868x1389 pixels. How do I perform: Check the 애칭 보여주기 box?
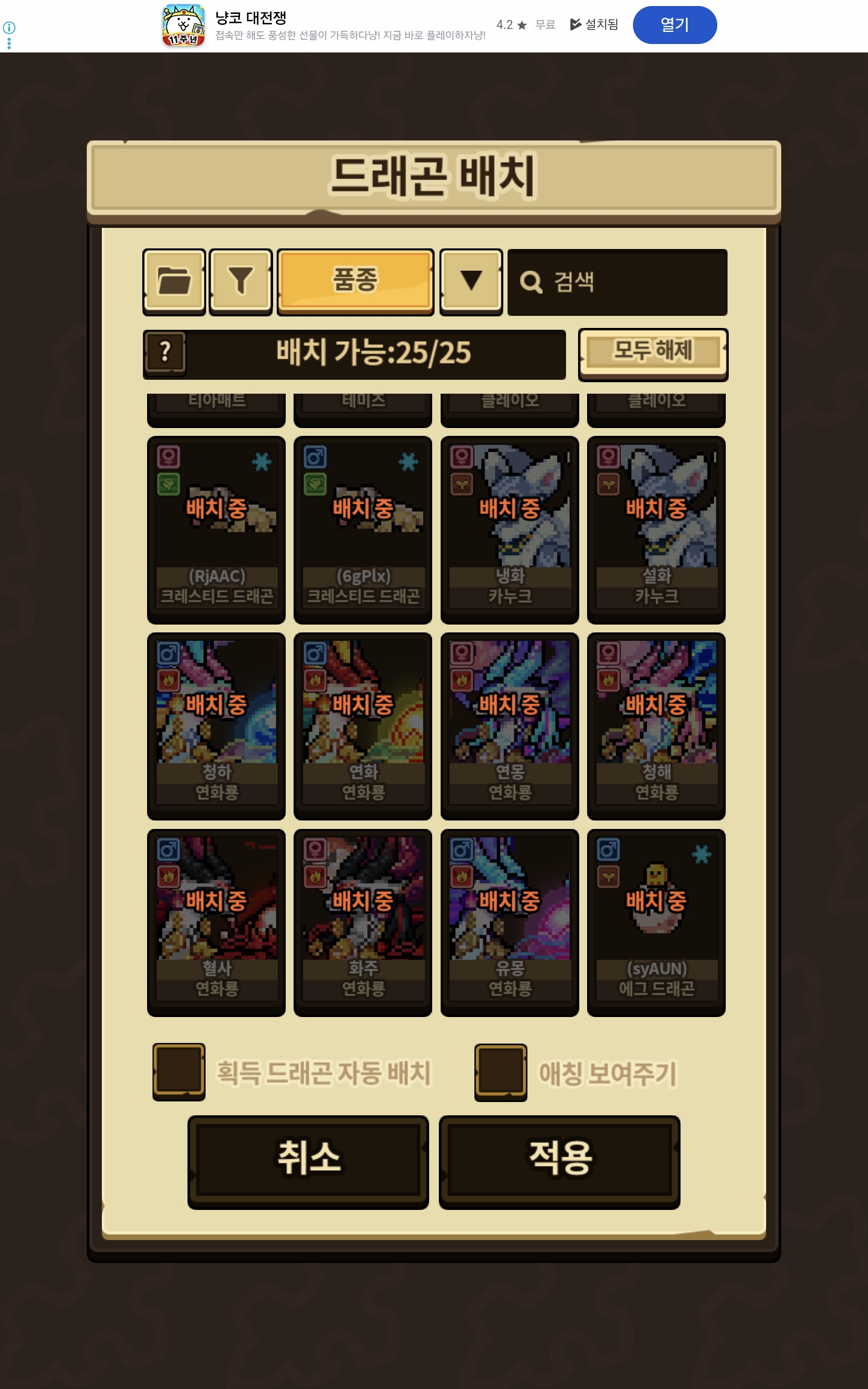pyautogui.click(x=500, y=1072)
